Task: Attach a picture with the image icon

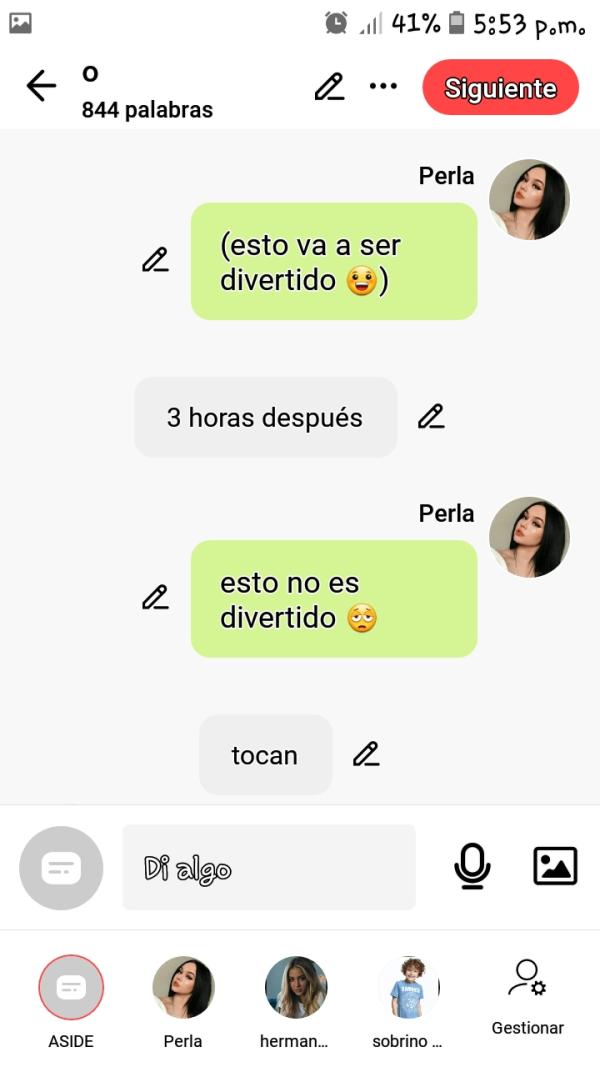Action: click(x=555, y=866)
